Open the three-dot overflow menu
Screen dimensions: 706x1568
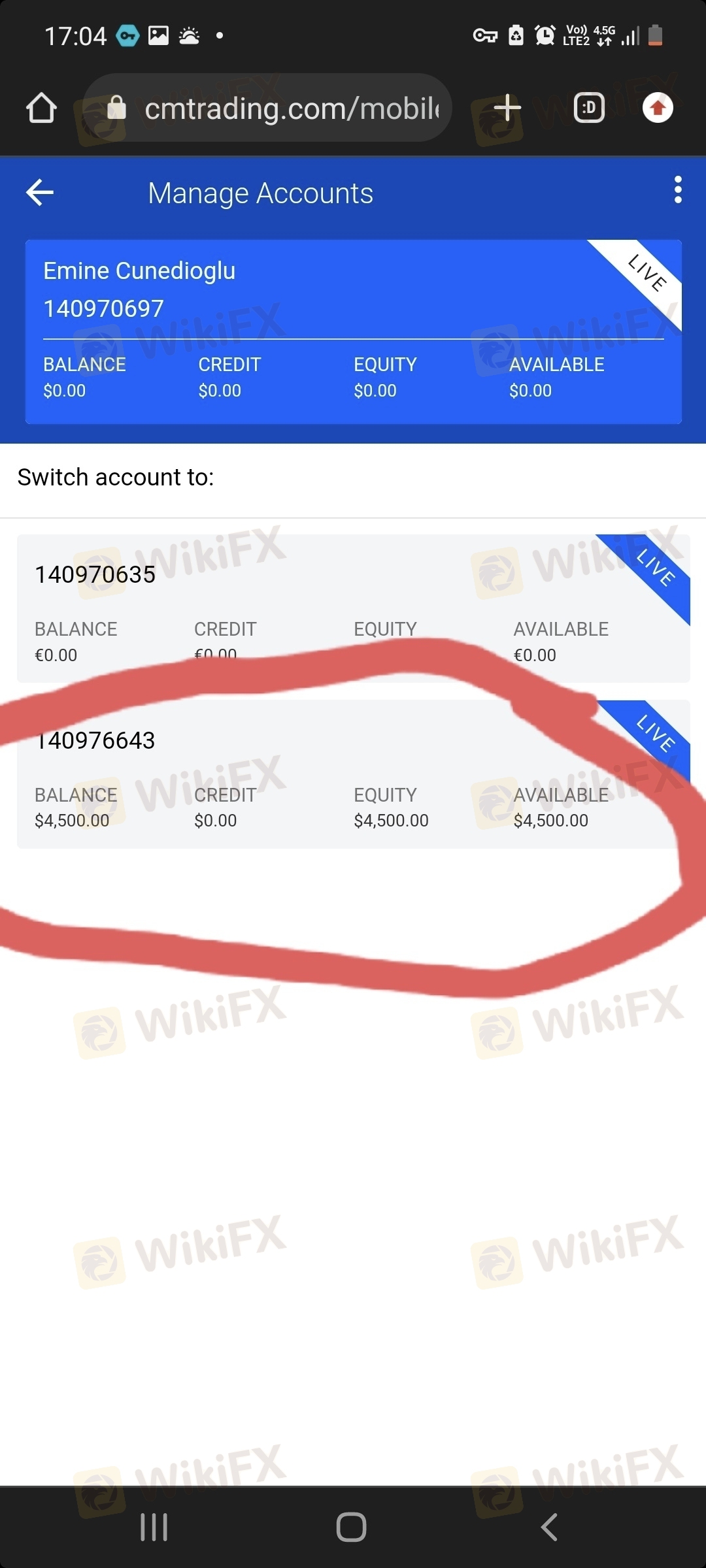point(678,189)
